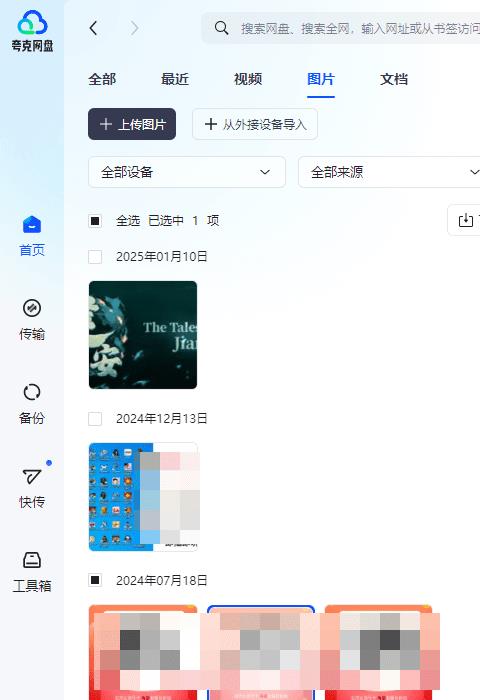Go to 传输 in the sidebar
The width and height of the screenshot is (480, 700).
(32, 320)
